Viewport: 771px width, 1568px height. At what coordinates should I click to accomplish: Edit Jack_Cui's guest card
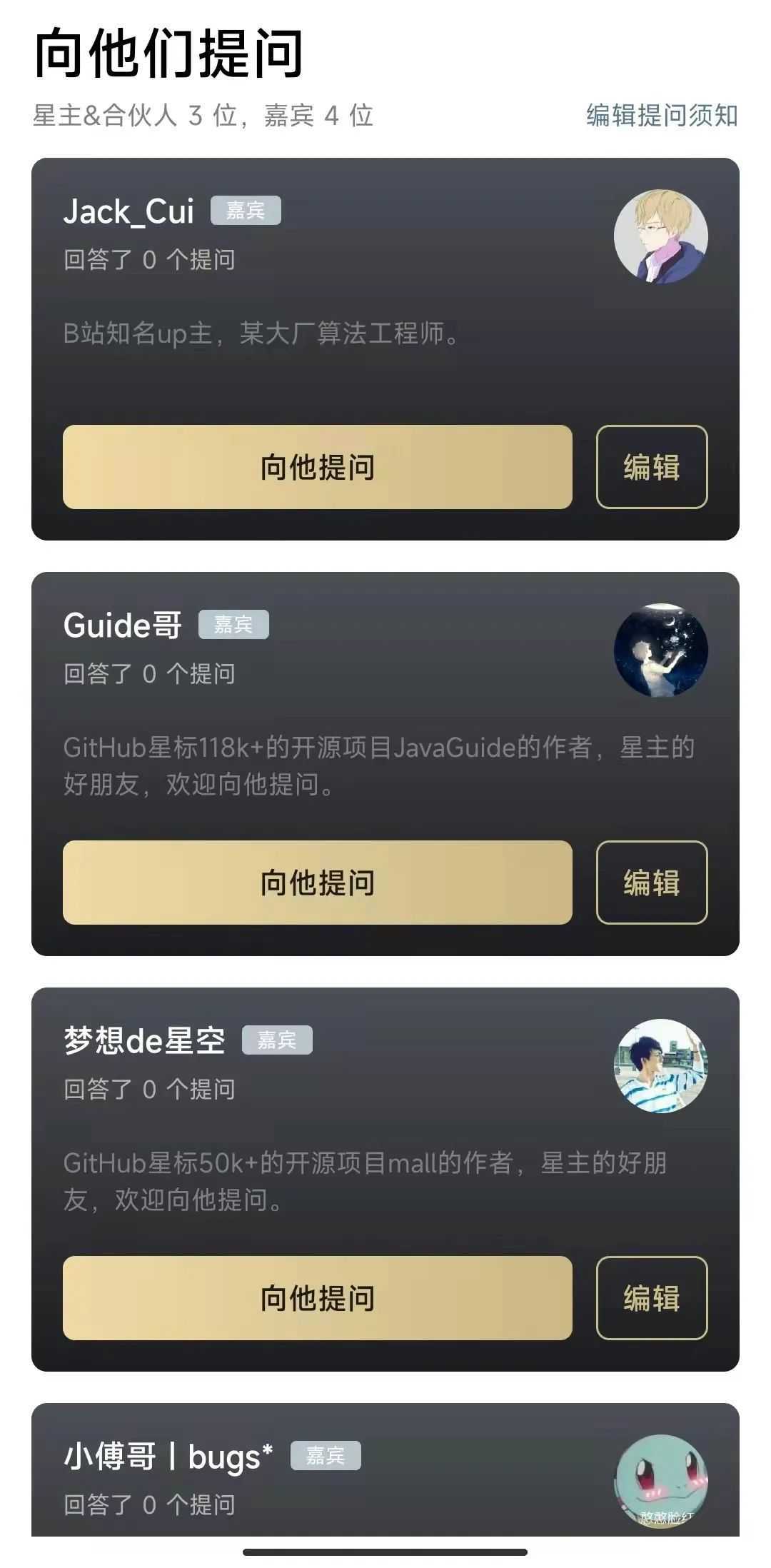pos(651,467)
